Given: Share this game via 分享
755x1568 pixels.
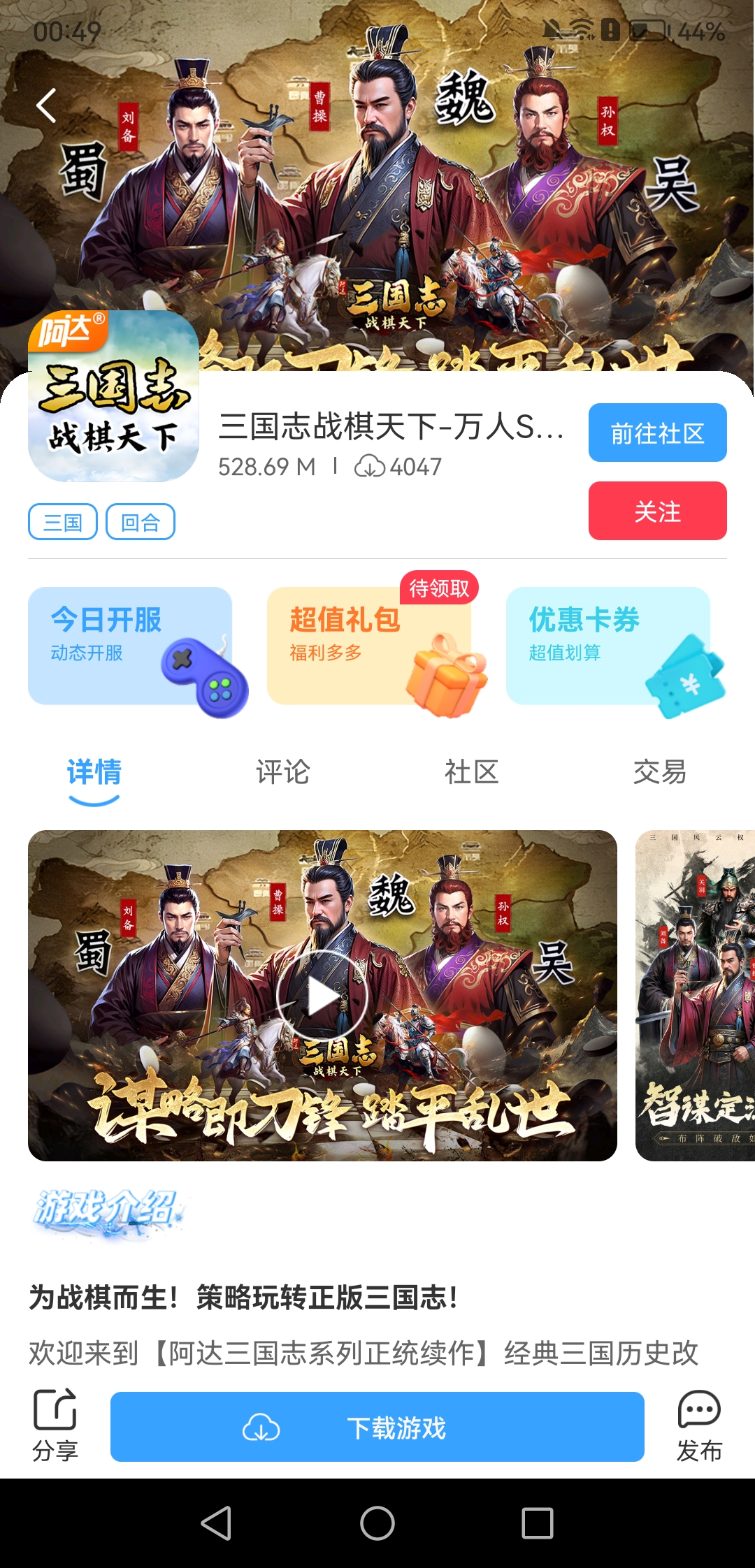Looking at the screenshot, I should (x=55, y=1425).
